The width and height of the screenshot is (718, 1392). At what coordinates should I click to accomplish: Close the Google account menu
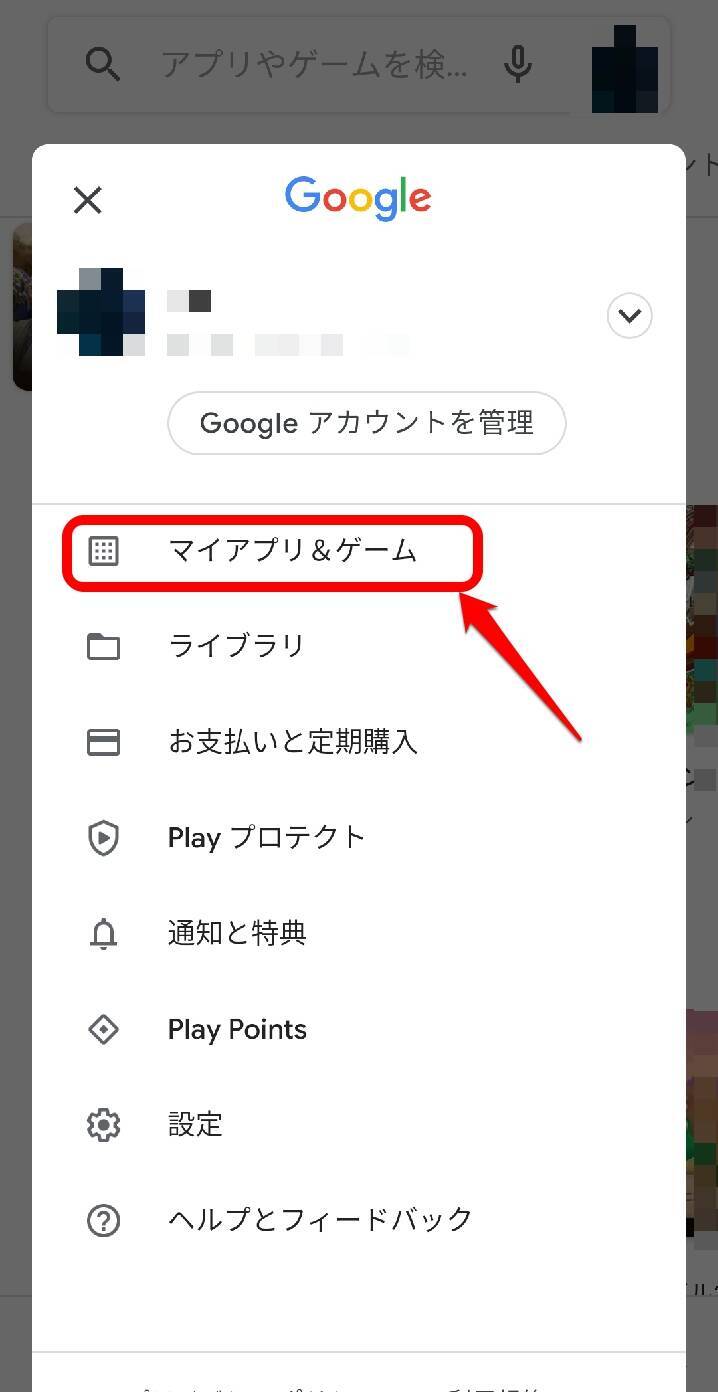pyautogui.click(x=88, y=200)
